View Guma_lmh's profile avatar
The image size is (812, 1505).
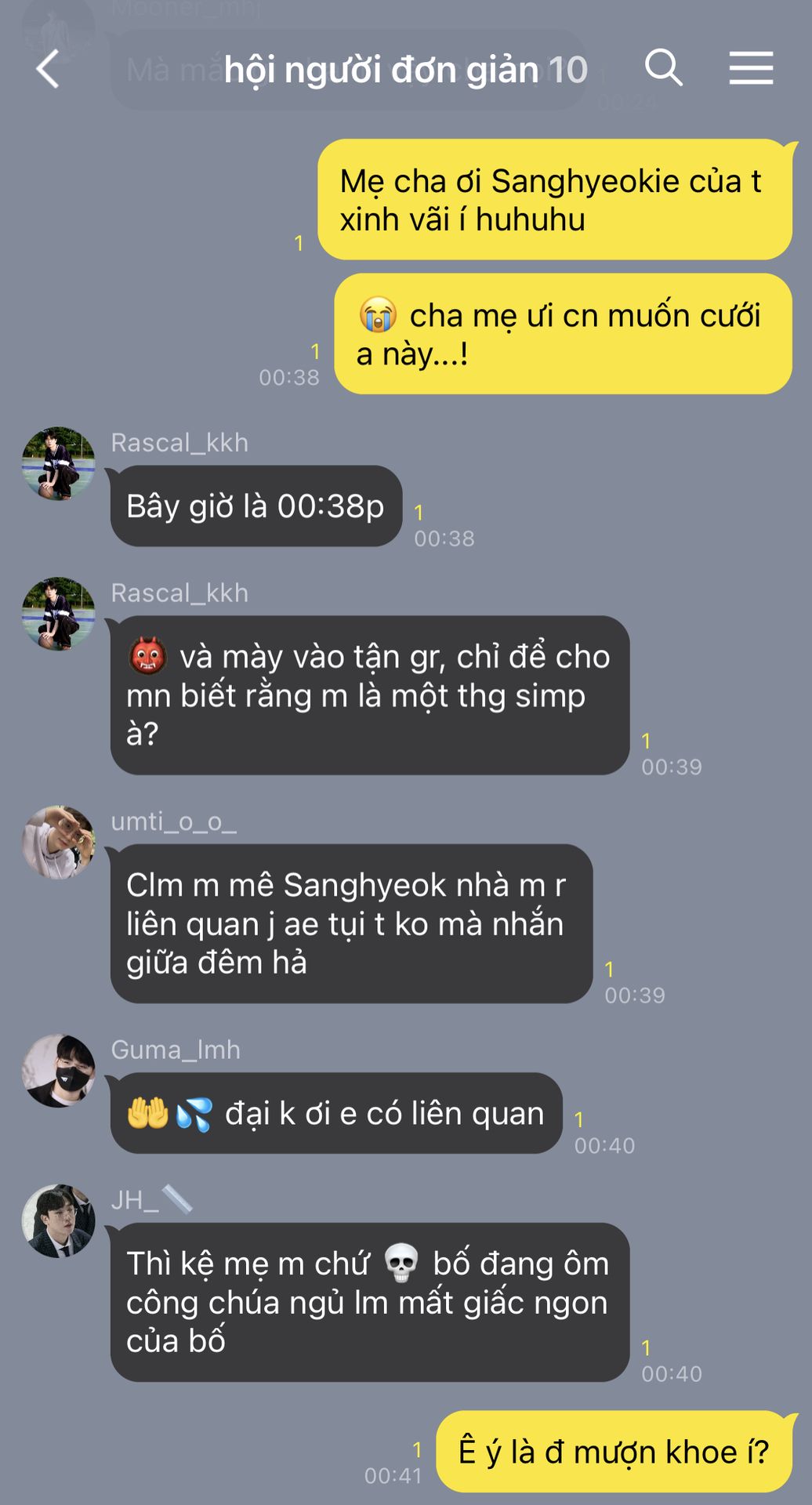coord(59,1070)
